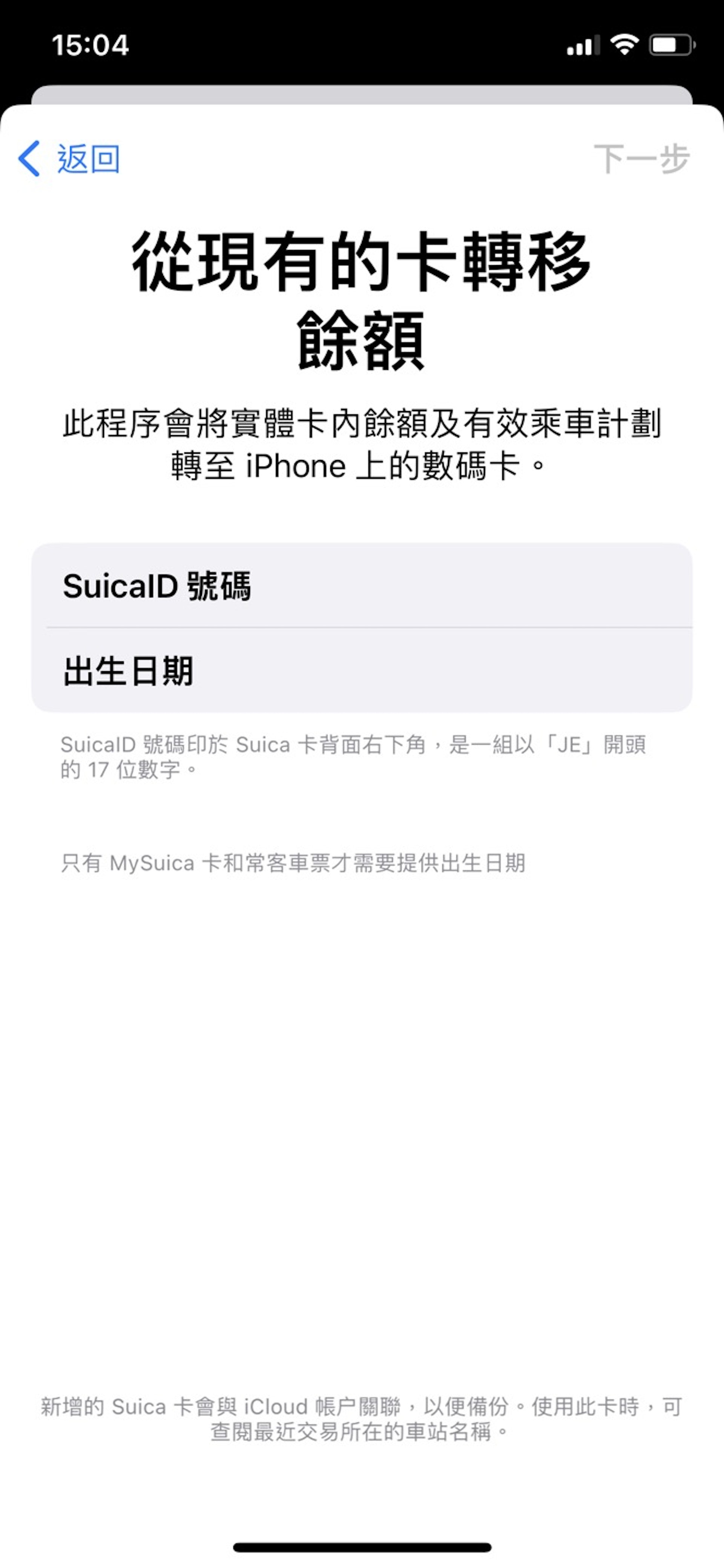724x1568 pixels.
Task: Tap 下一步 to proceed
Action: pos(641,159)
